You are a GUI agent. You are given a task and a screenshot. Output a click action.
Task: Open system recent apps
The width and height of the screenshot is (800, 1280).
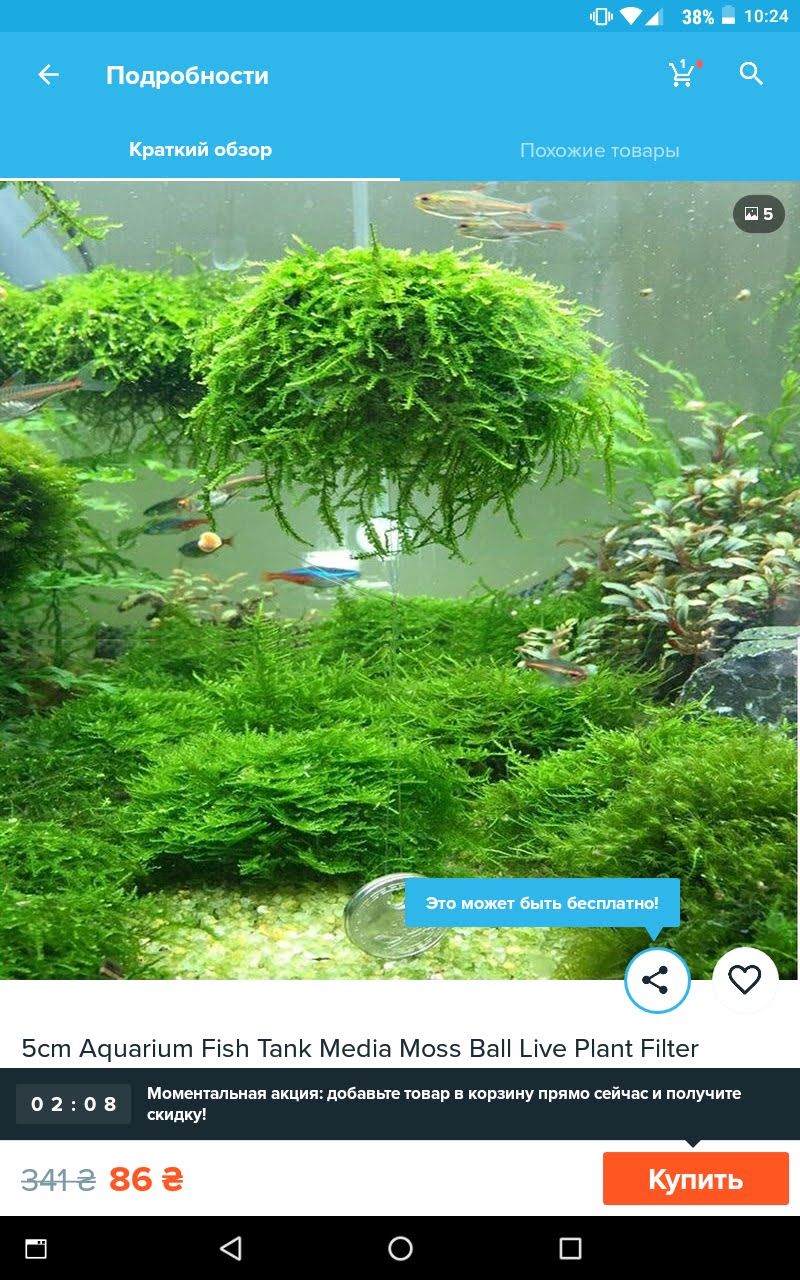tap(570, 1248)
